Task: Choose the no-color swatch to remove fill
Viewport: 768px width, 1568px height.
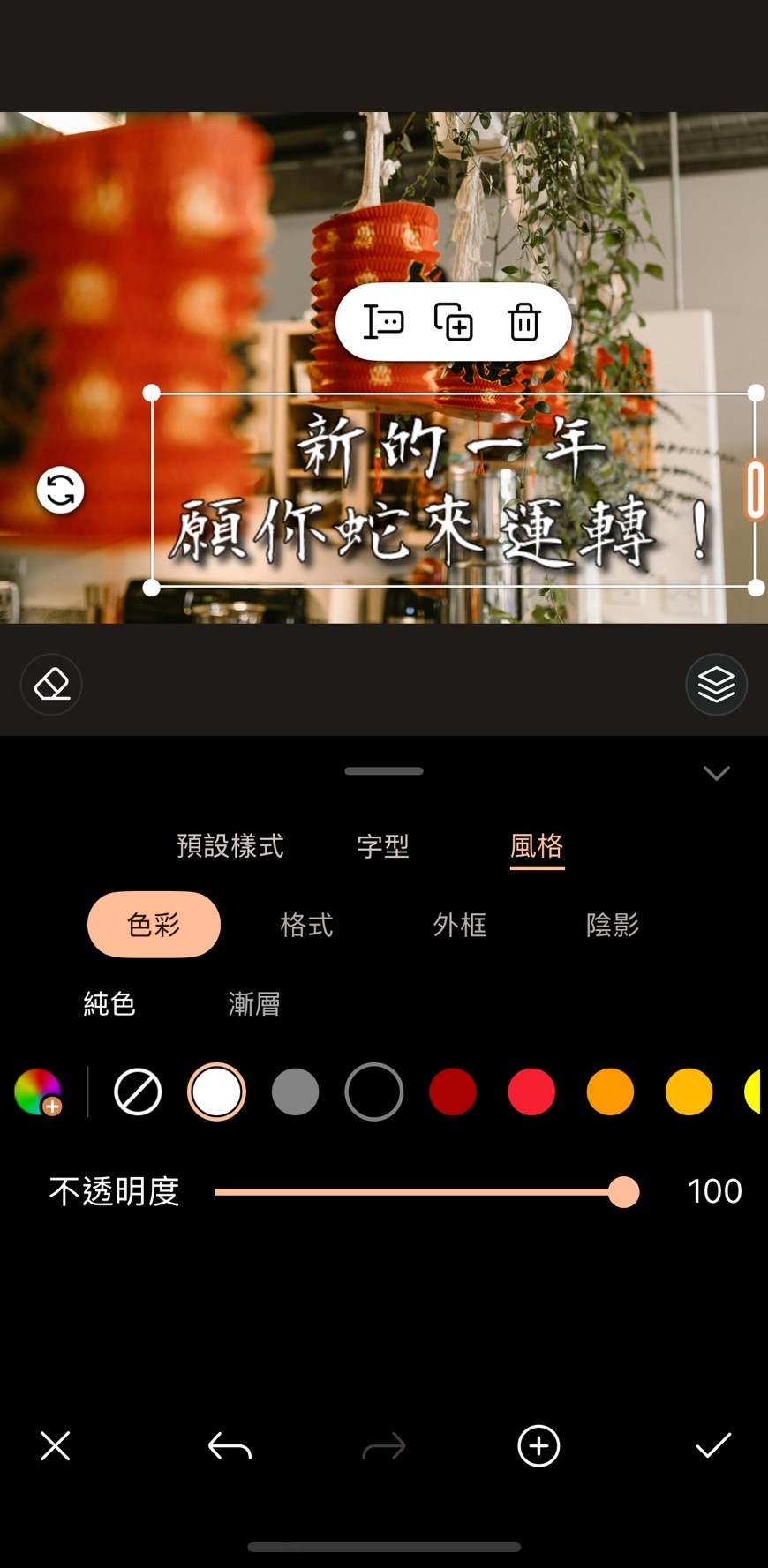Action: [137, 1092]
